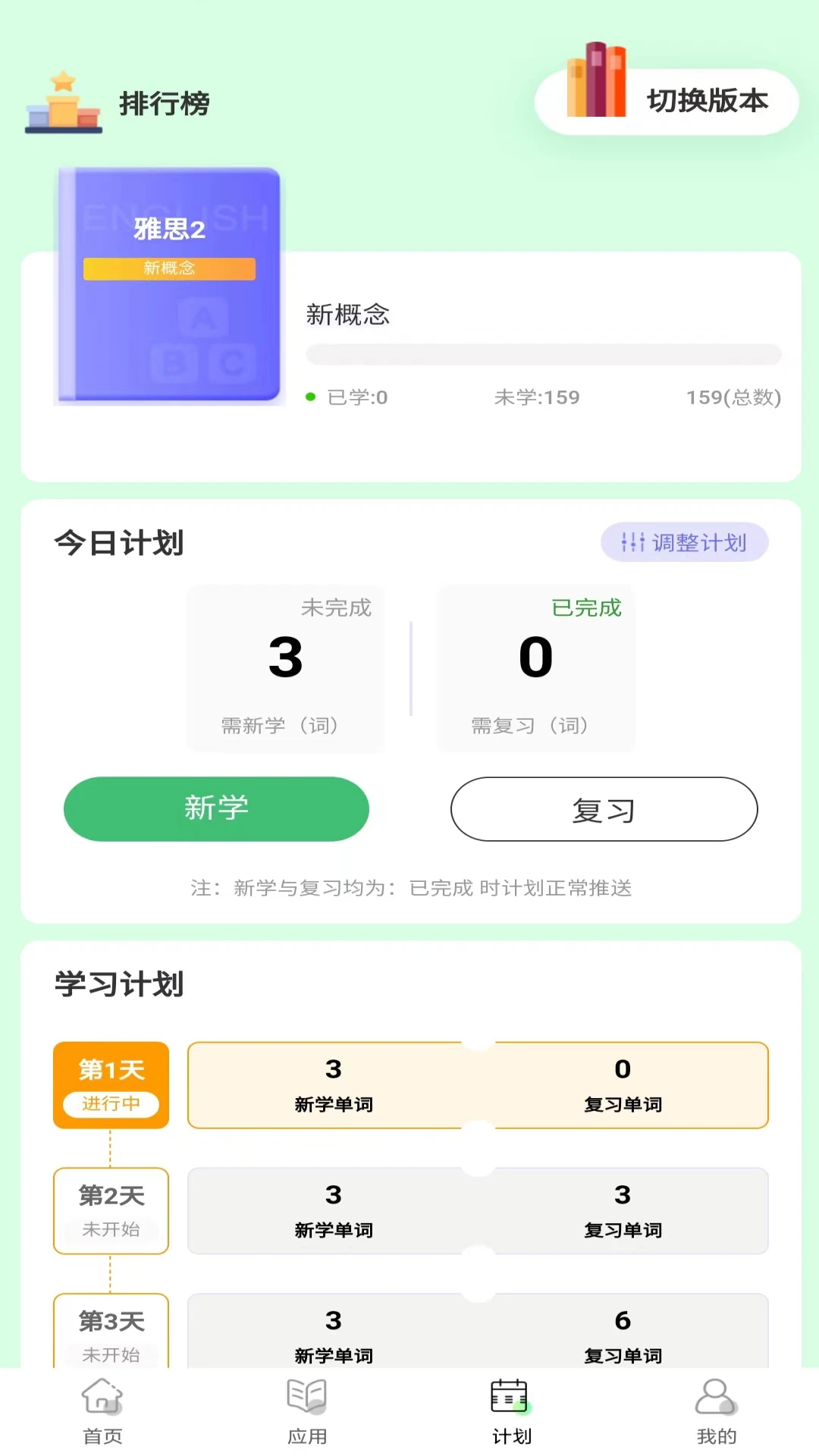
Task: Click the green dot beside 已学:0
Action: coord(311,396)
